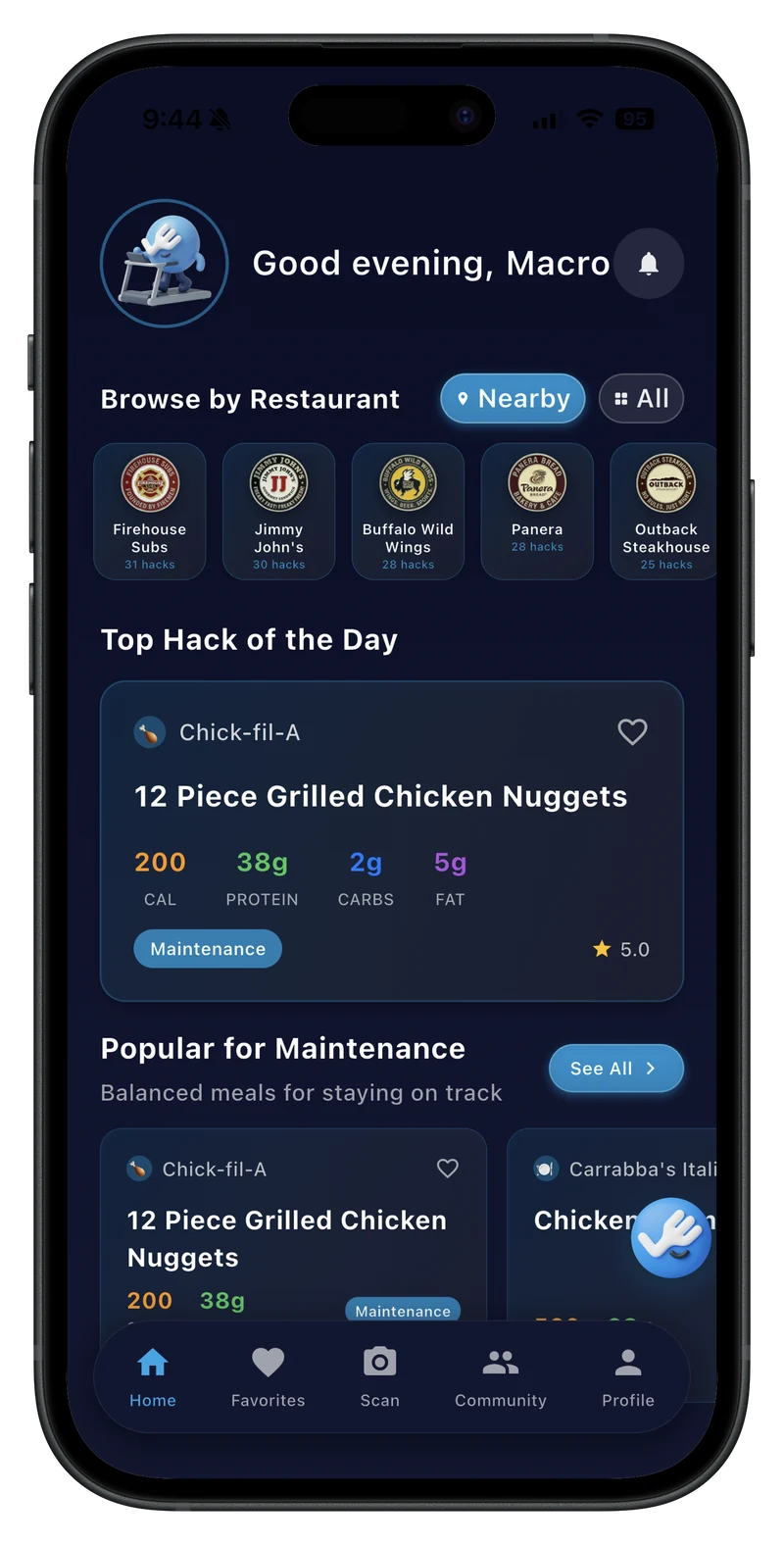Open the Scan camera tab
This screenshot has height=1545, width=784.
pos(380,1377)
